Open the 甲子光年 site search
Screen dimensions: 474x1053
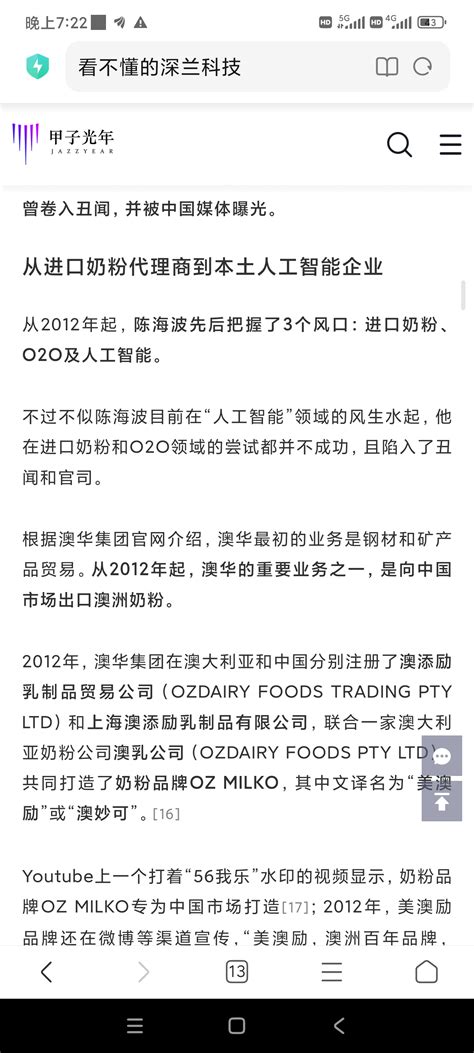pos(399,144)
